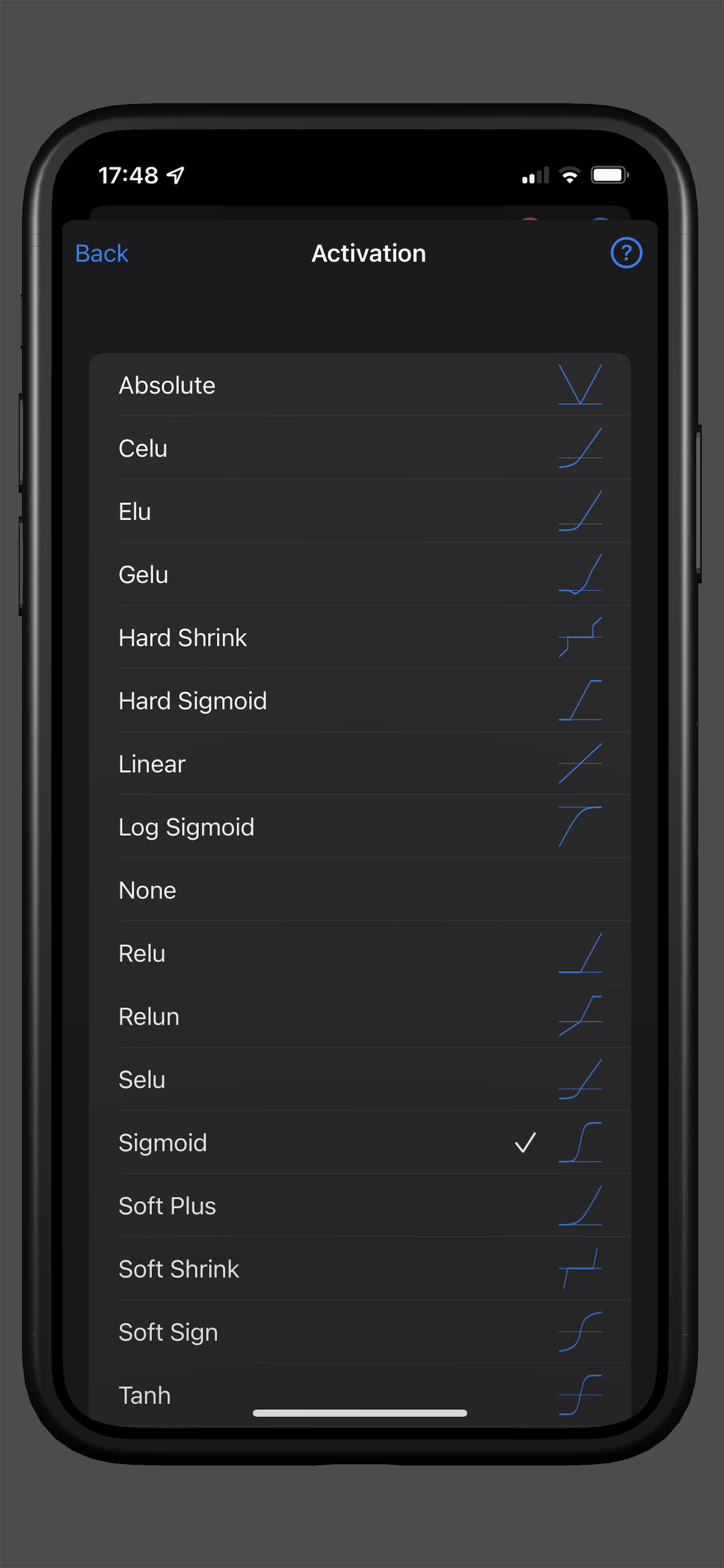The image size is (724, 1568).
Task: Set the activation to None
Action: tap(359, 891)
